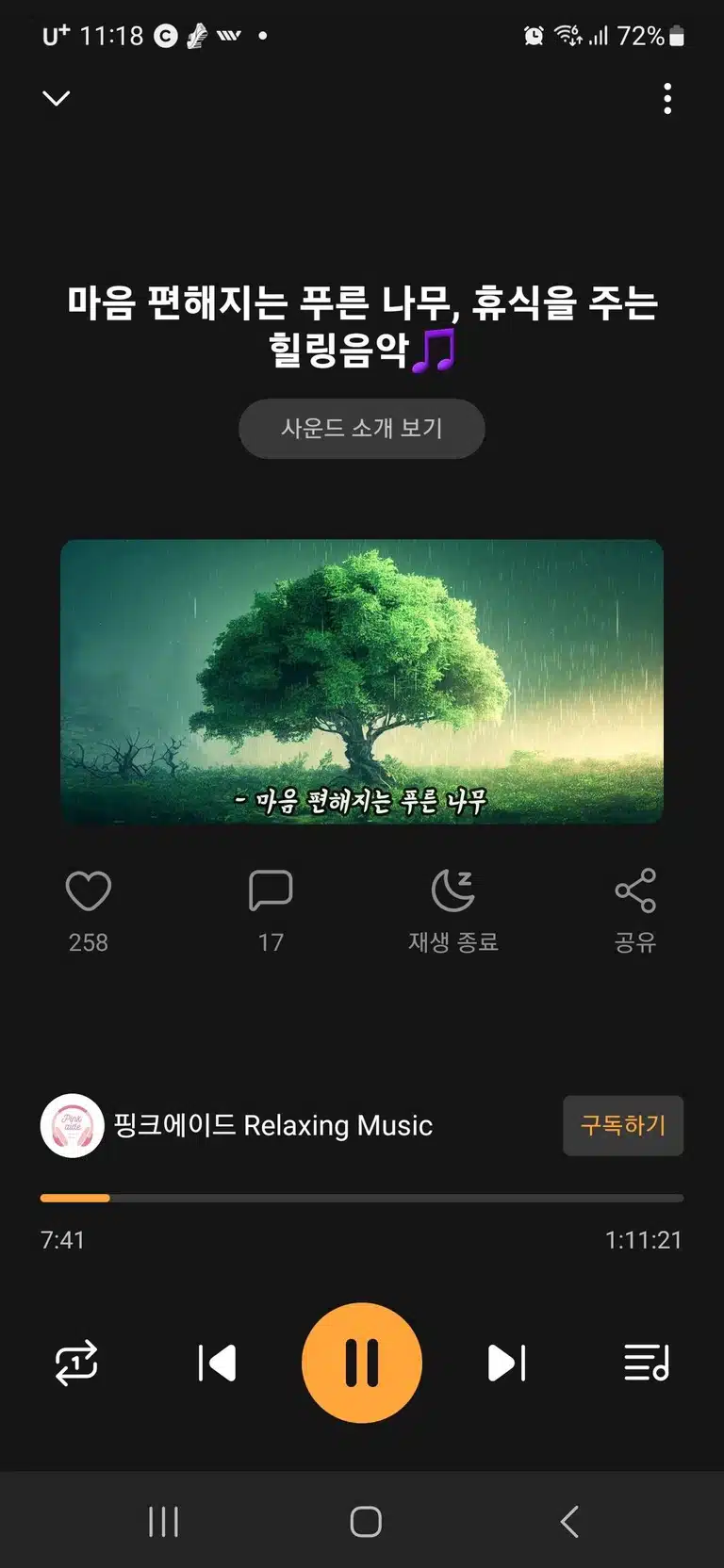Screen dimensions: 724x1568
Task: Skip to the previous track
Action: 217,1363
